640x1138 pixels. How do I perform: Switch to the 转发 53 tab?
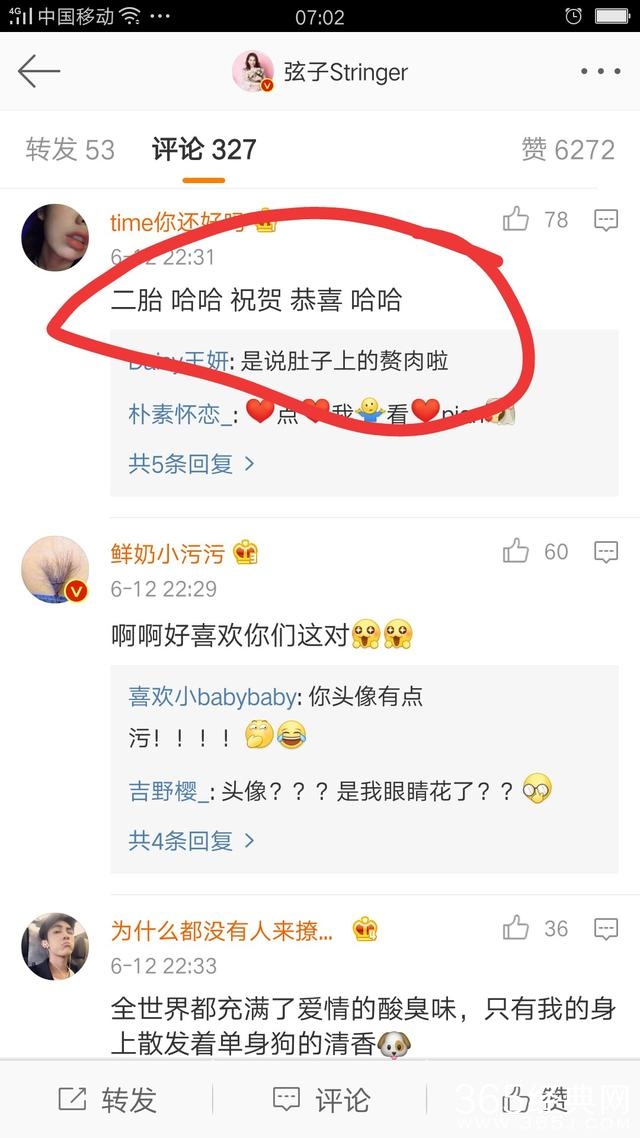(70, 150)
